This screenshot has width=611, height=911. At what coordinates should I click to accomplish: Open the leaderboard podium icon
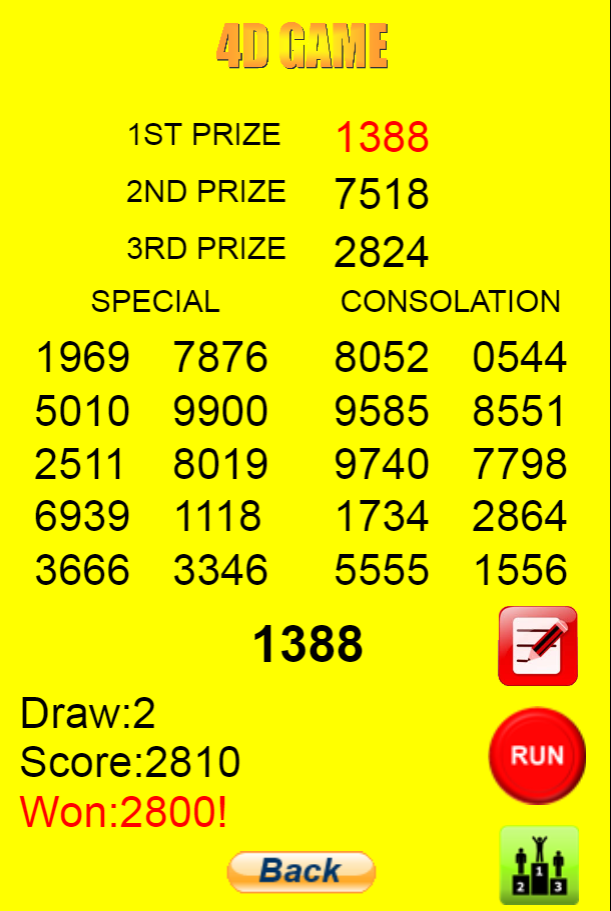pos(539,866)
